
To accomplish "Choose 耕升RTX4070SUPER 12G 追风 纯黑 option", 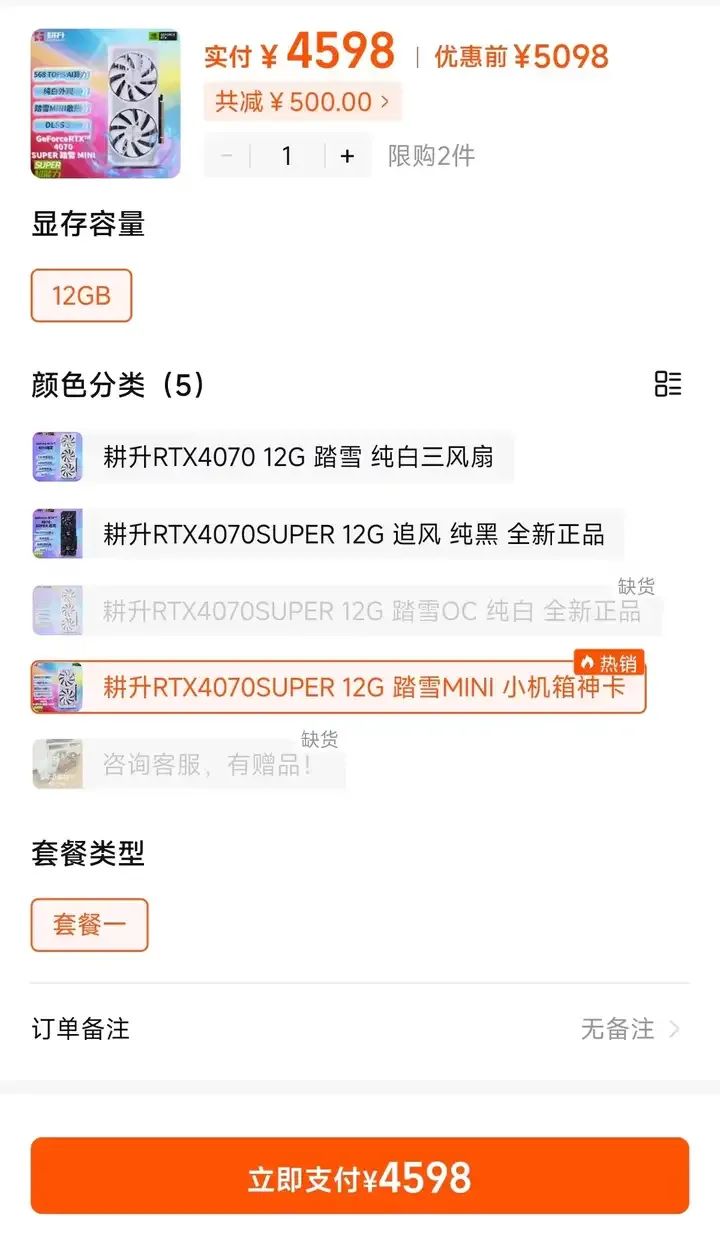I will click(352, 534).
